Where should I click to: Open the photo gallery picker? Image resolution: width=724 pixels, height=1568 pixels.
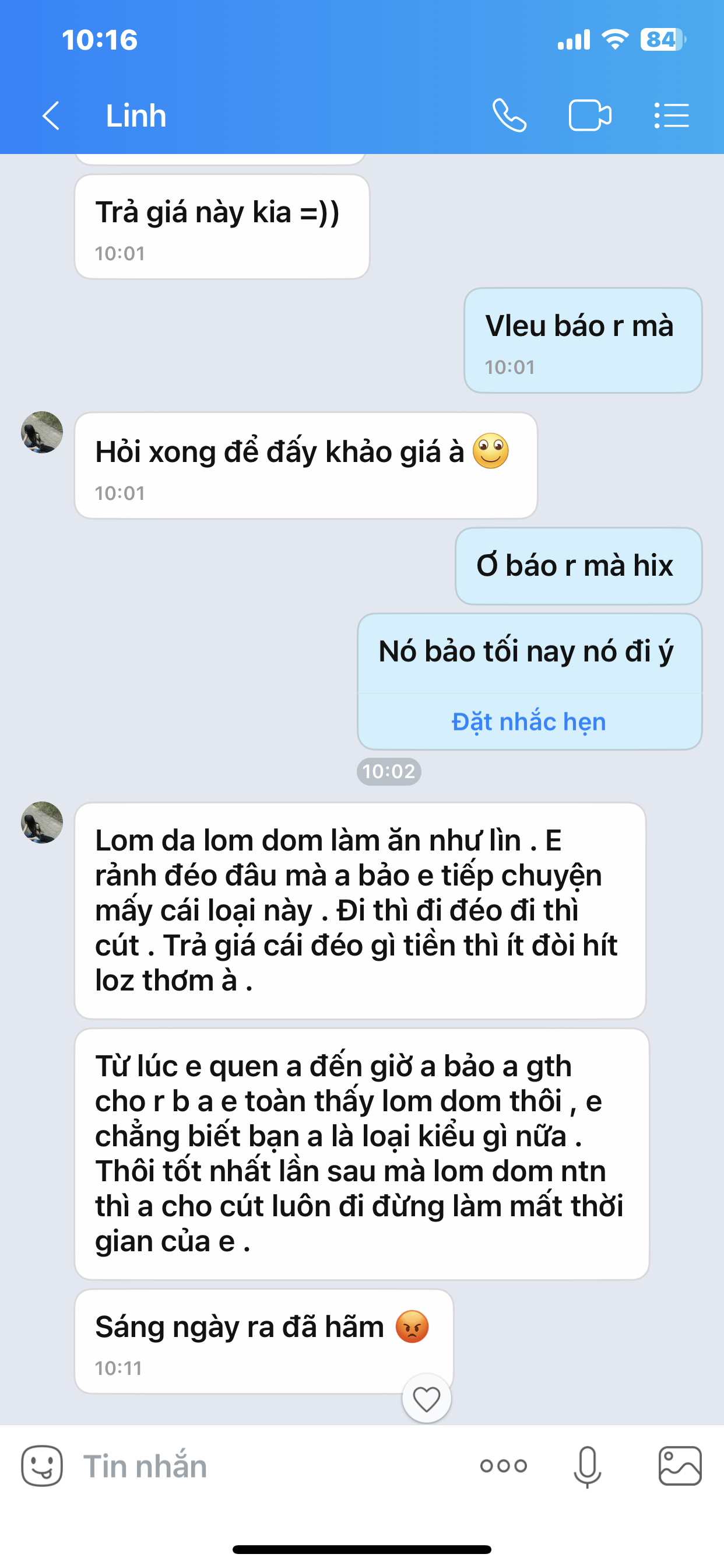(680, 1466)
